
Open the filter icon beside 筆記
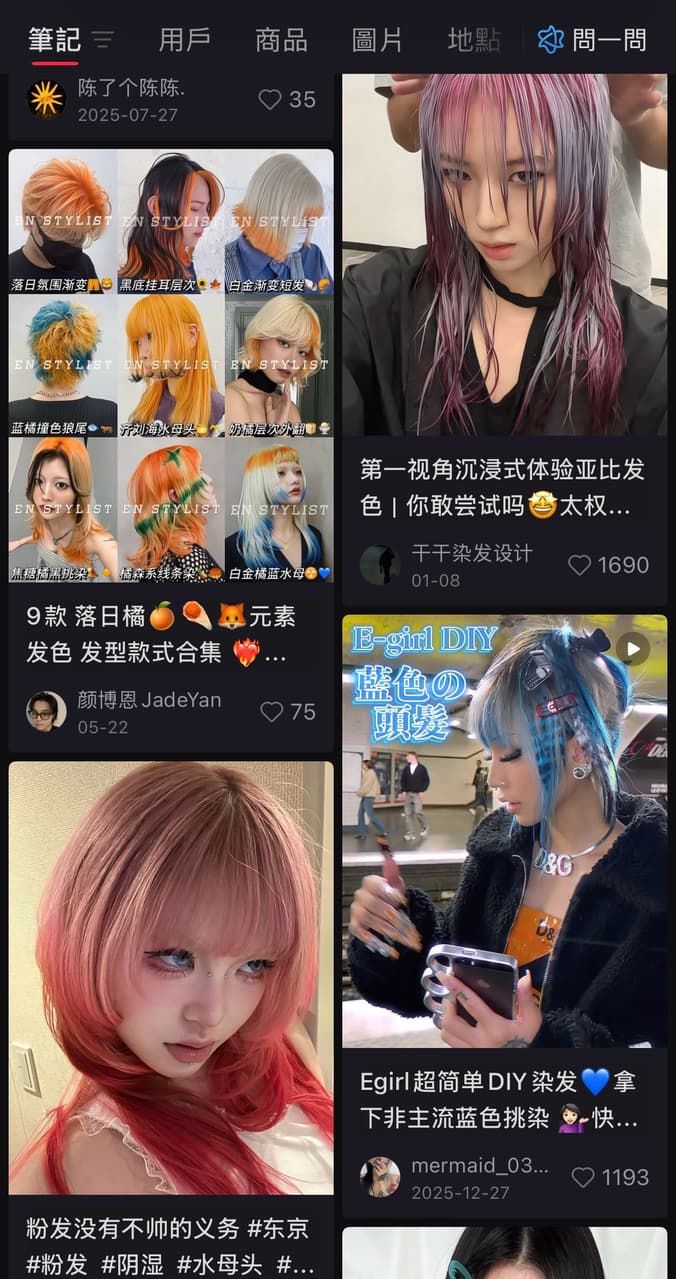click(x=103, y=40)
